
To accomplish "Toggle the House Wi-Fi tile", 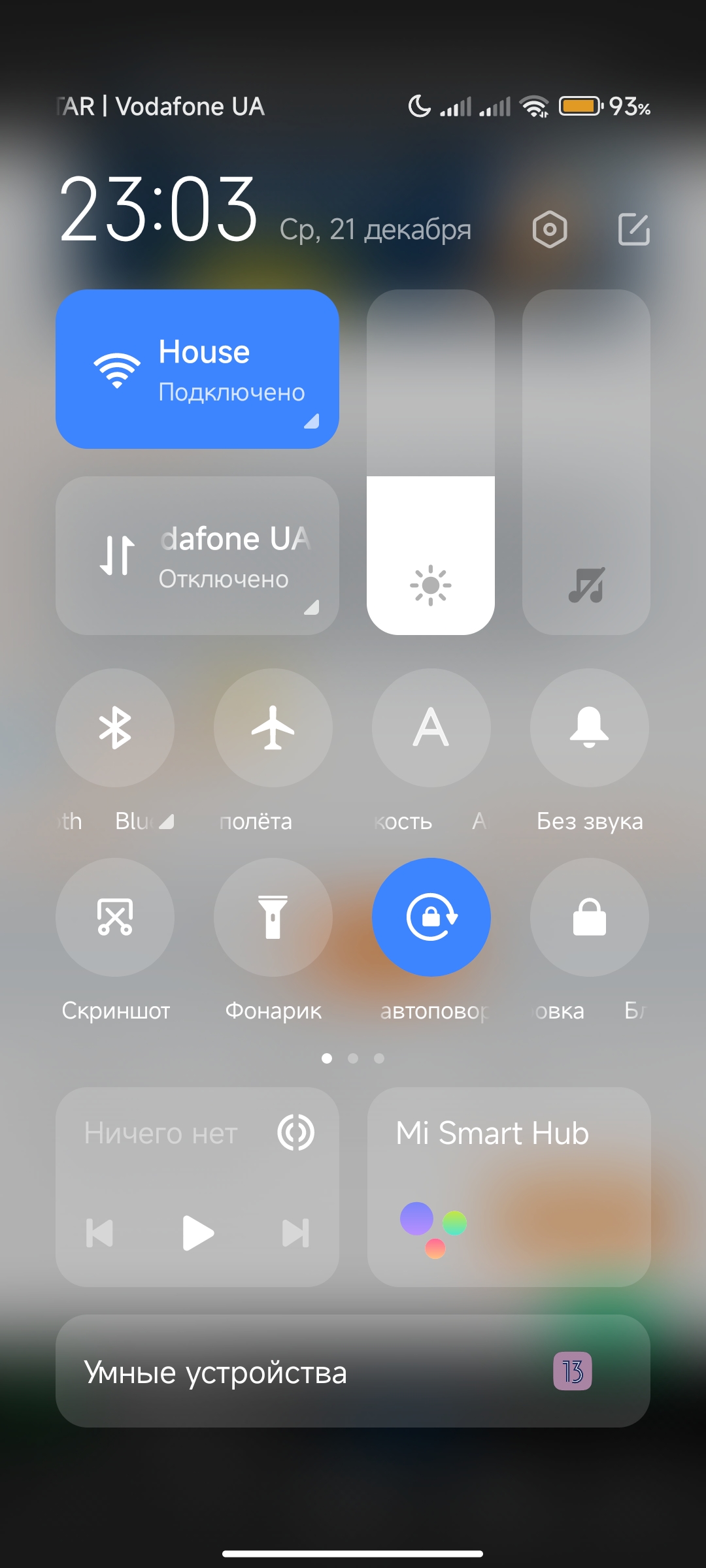I will 197,369.
